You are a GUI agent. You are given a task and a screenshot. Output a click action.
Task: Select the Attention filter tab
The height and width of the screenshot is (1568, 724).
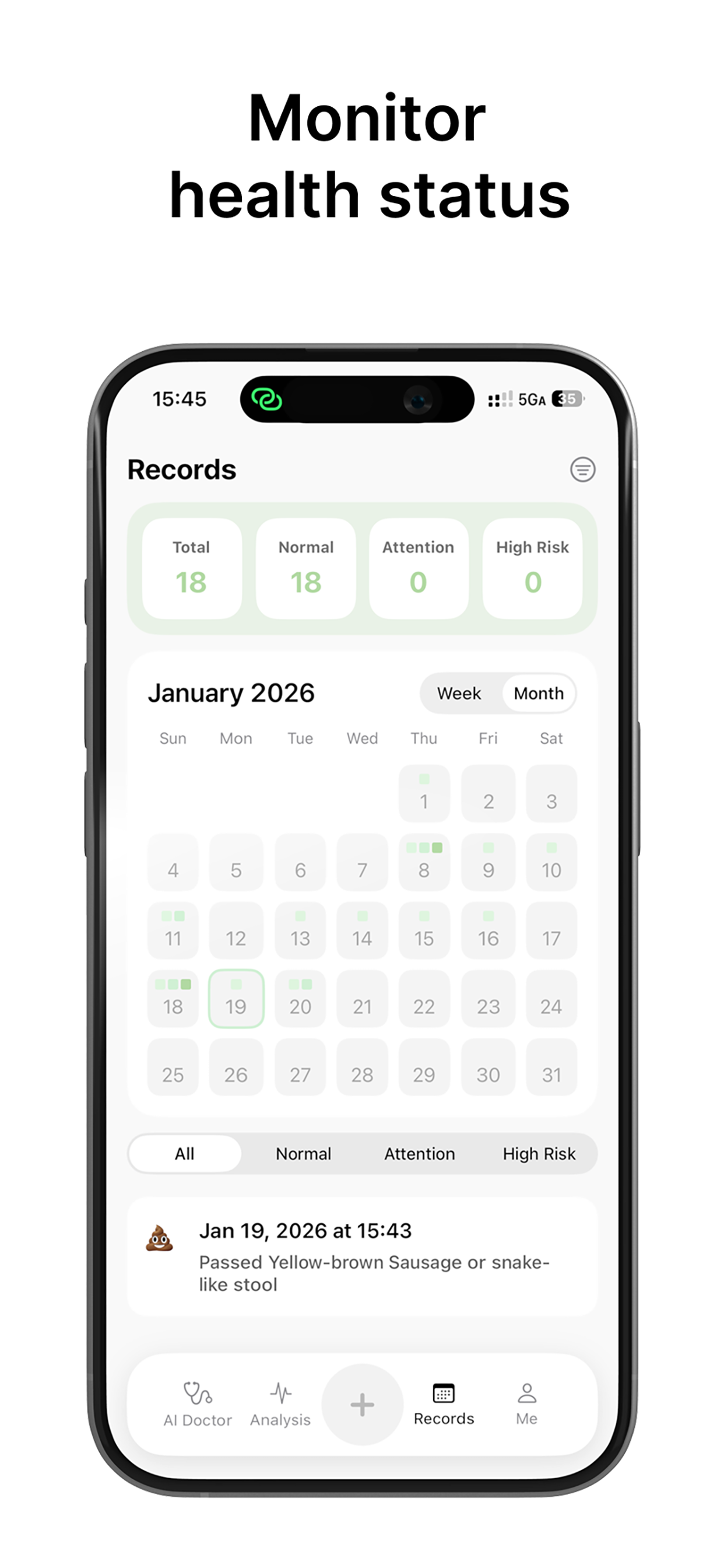click(419, 1153)
